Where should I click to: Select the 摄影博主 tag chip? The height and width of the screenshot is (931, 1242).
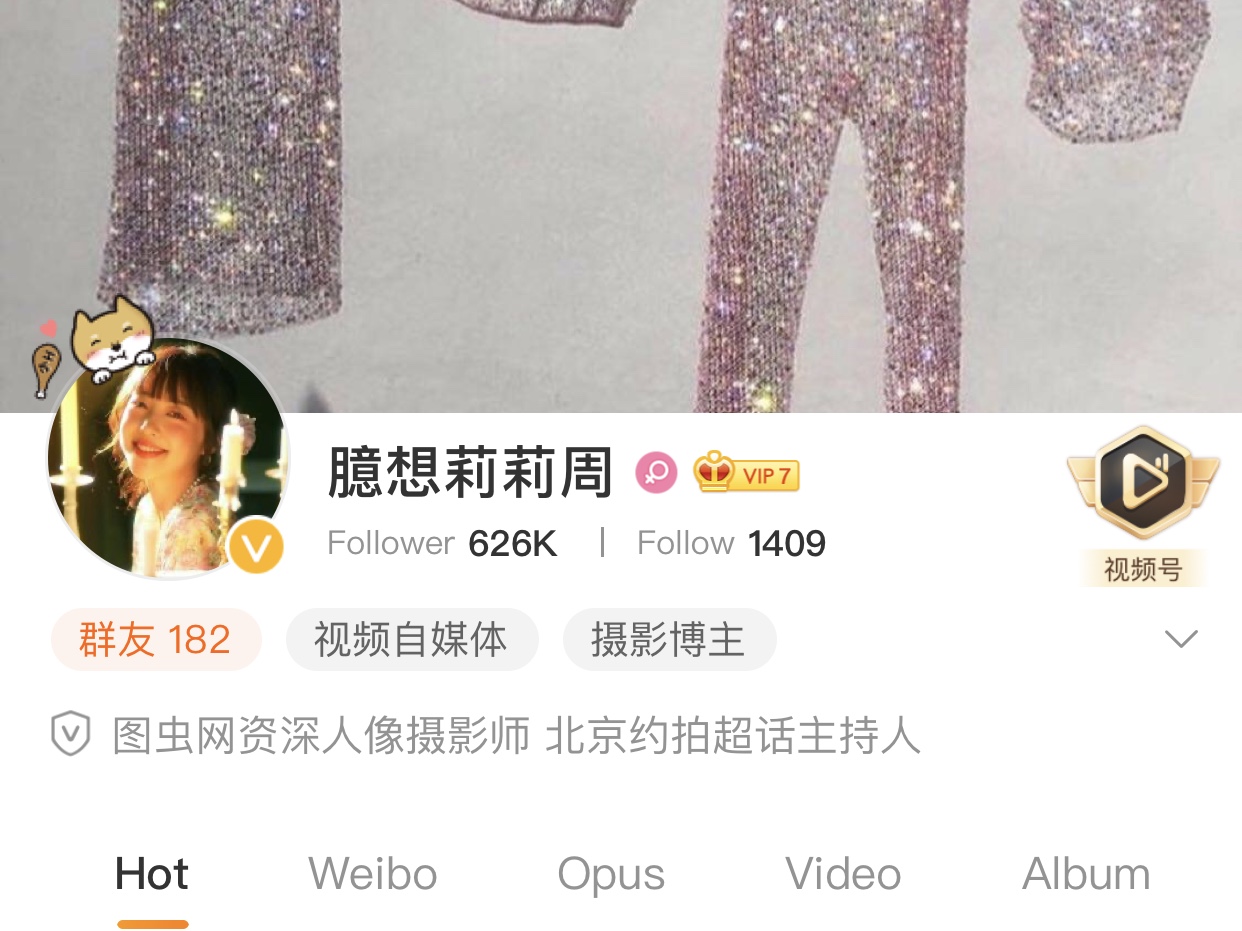[x=669, y=640]
